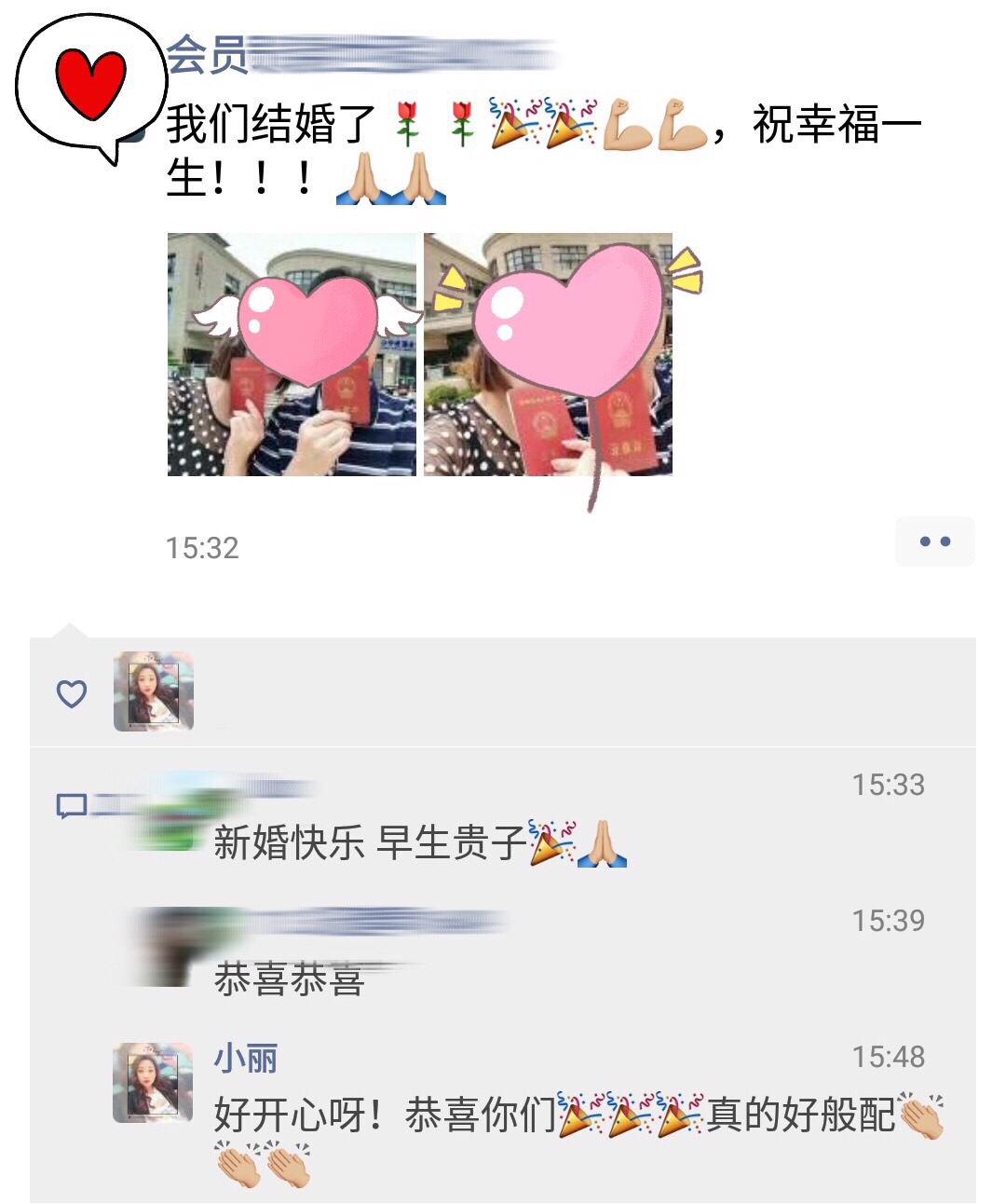The height and width of the screenshot is (1204, 1006).
Task: Open the second photo with pink balloon heart
Action: pos(548,355)
